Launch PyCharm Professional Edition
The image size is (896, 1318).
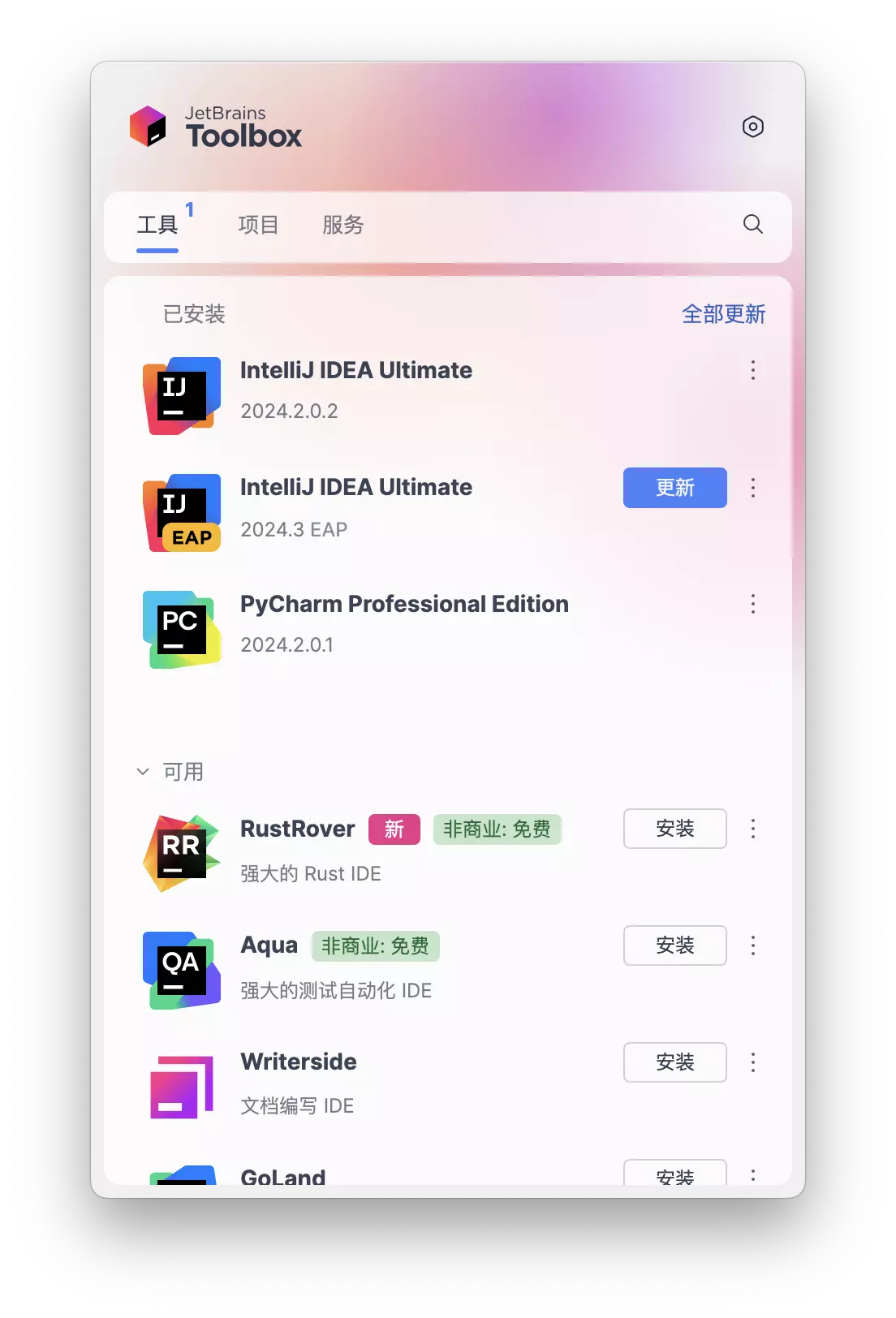click(403, 605)
